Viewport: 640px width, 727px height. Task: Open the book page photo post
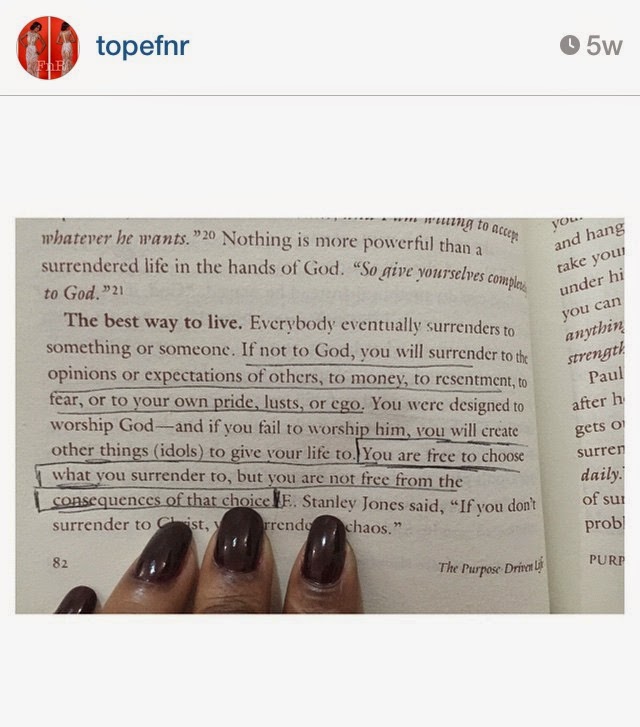[320, 415]
